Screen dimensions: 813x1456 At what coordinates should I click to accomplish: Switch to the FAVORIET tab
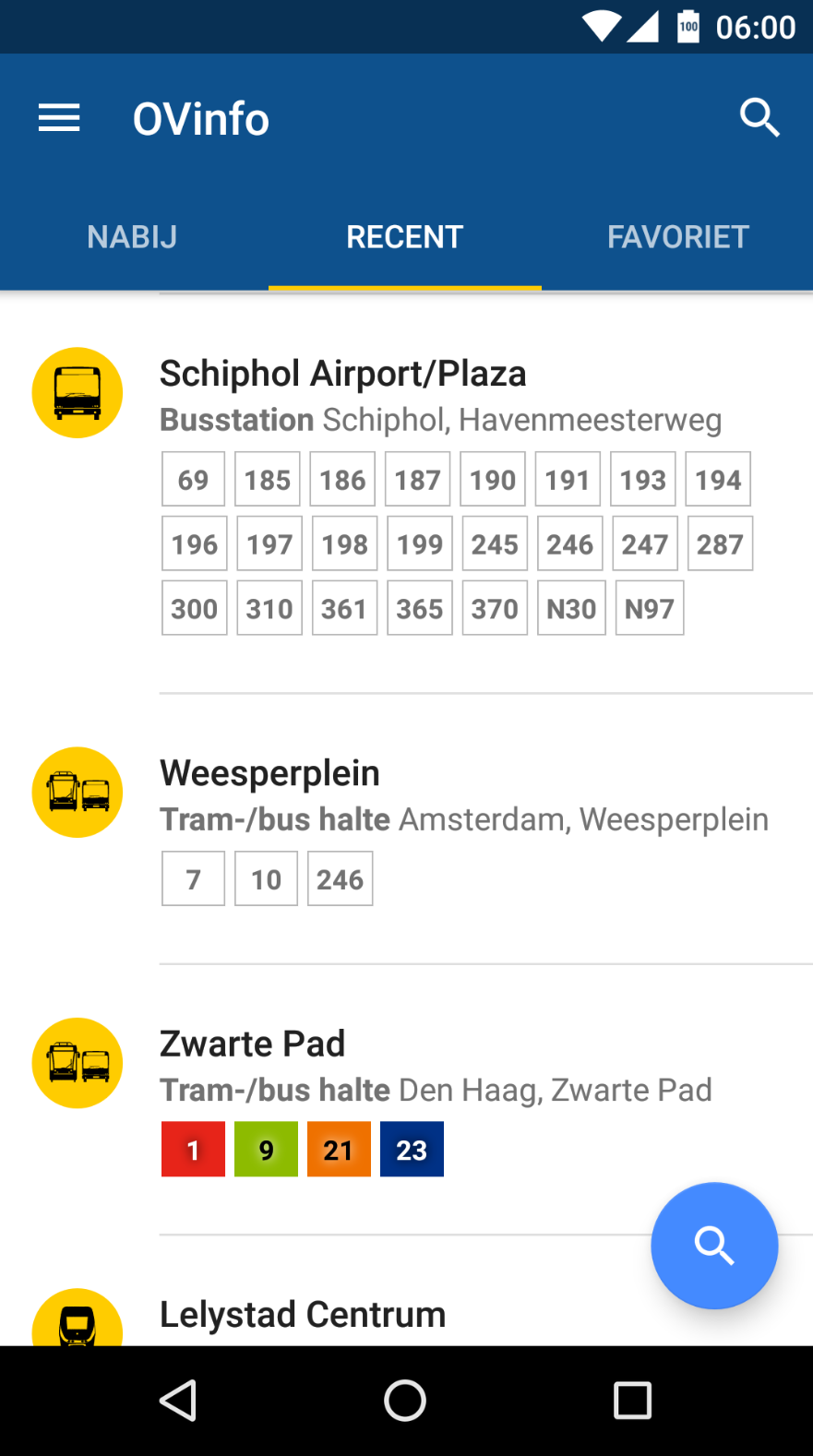point(677,237)
